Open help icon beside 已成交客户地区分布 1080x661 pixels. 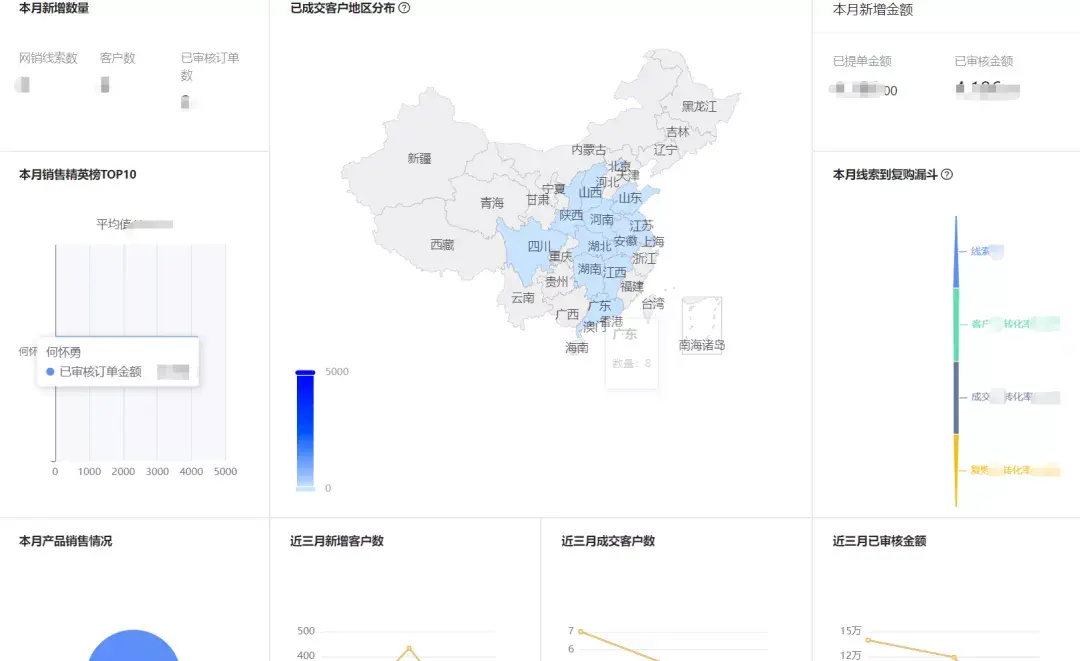tap(404, 8)
